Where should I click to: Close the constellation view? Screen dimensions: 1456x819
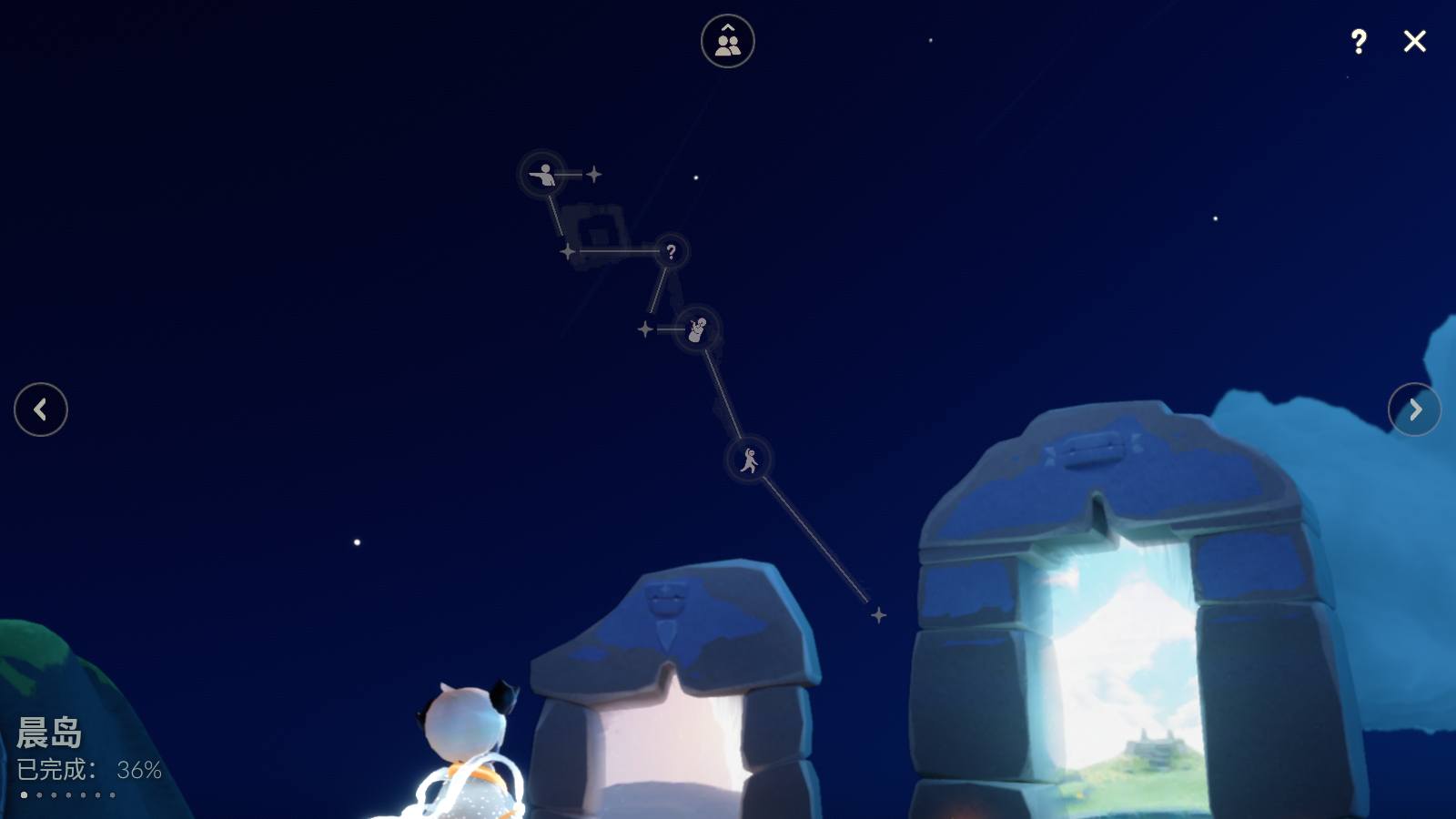coord(1414,41)
